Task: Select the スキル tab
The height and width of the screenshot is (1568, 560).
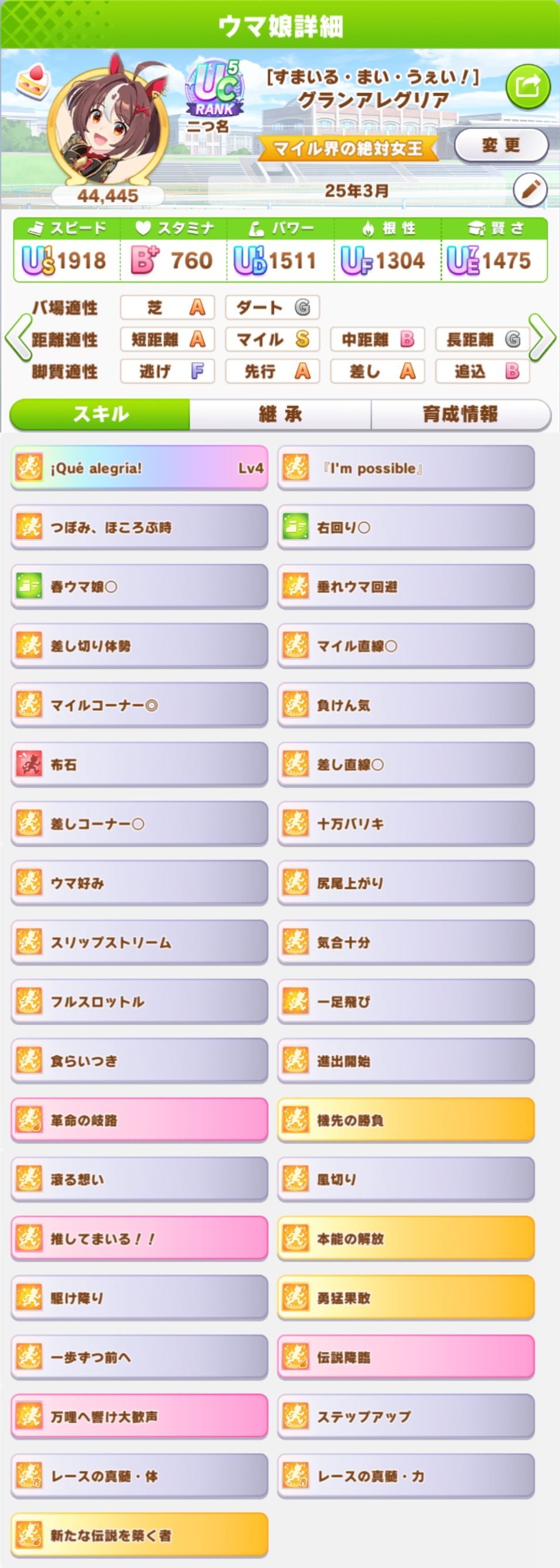Action: 101,414
